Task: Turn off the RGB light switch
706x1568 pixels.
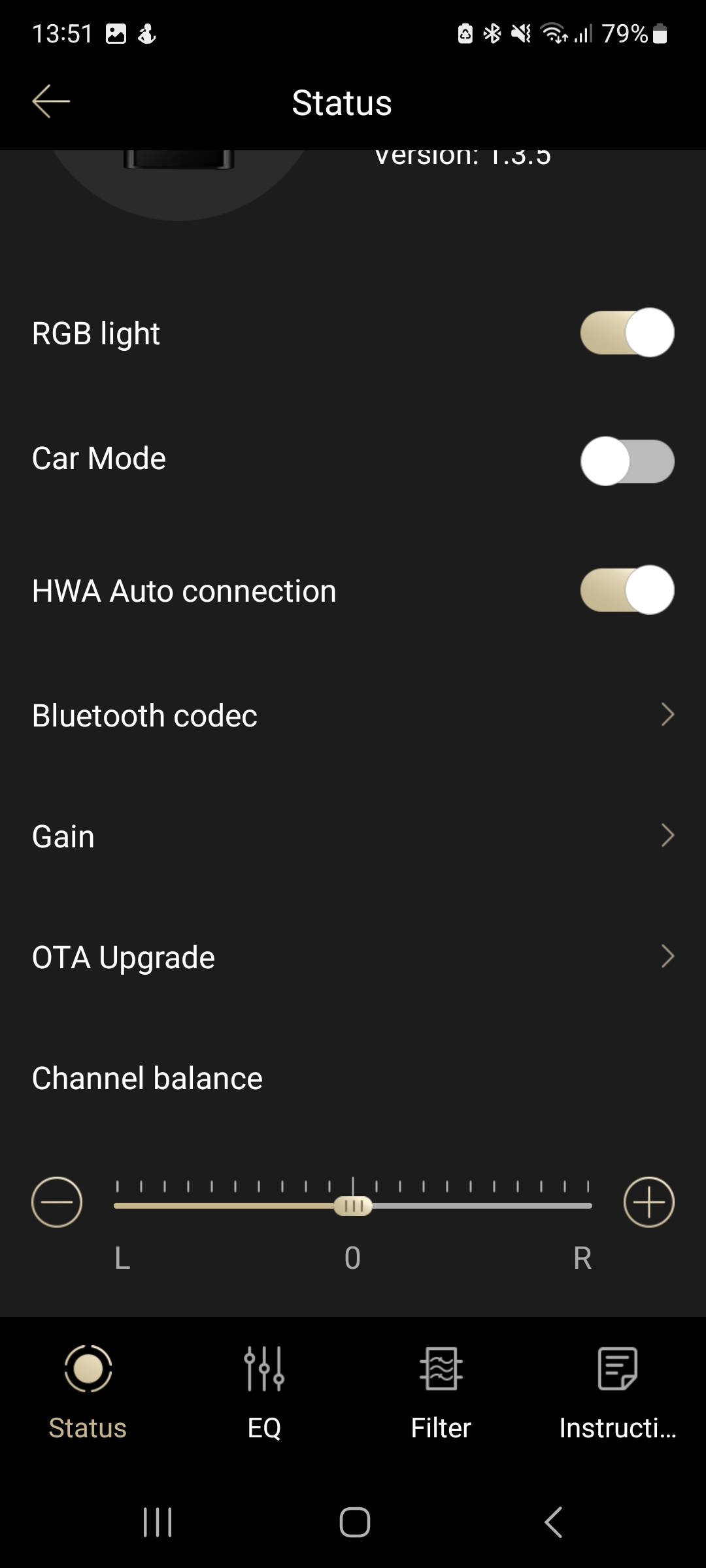Action: click(x=627, y=333)
